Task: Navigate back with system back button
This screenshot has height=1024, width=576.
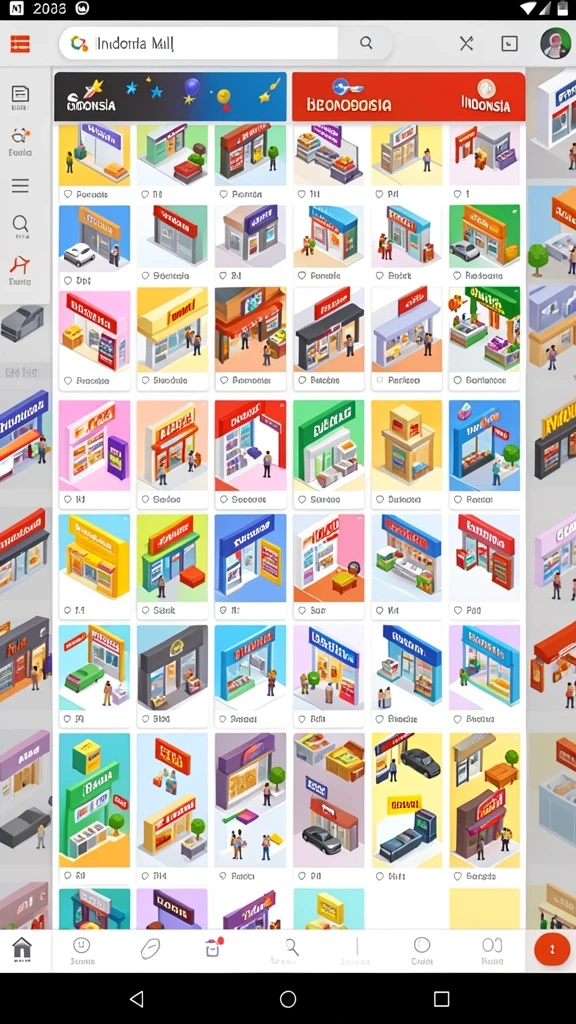Action: click(x=136, y=999)
